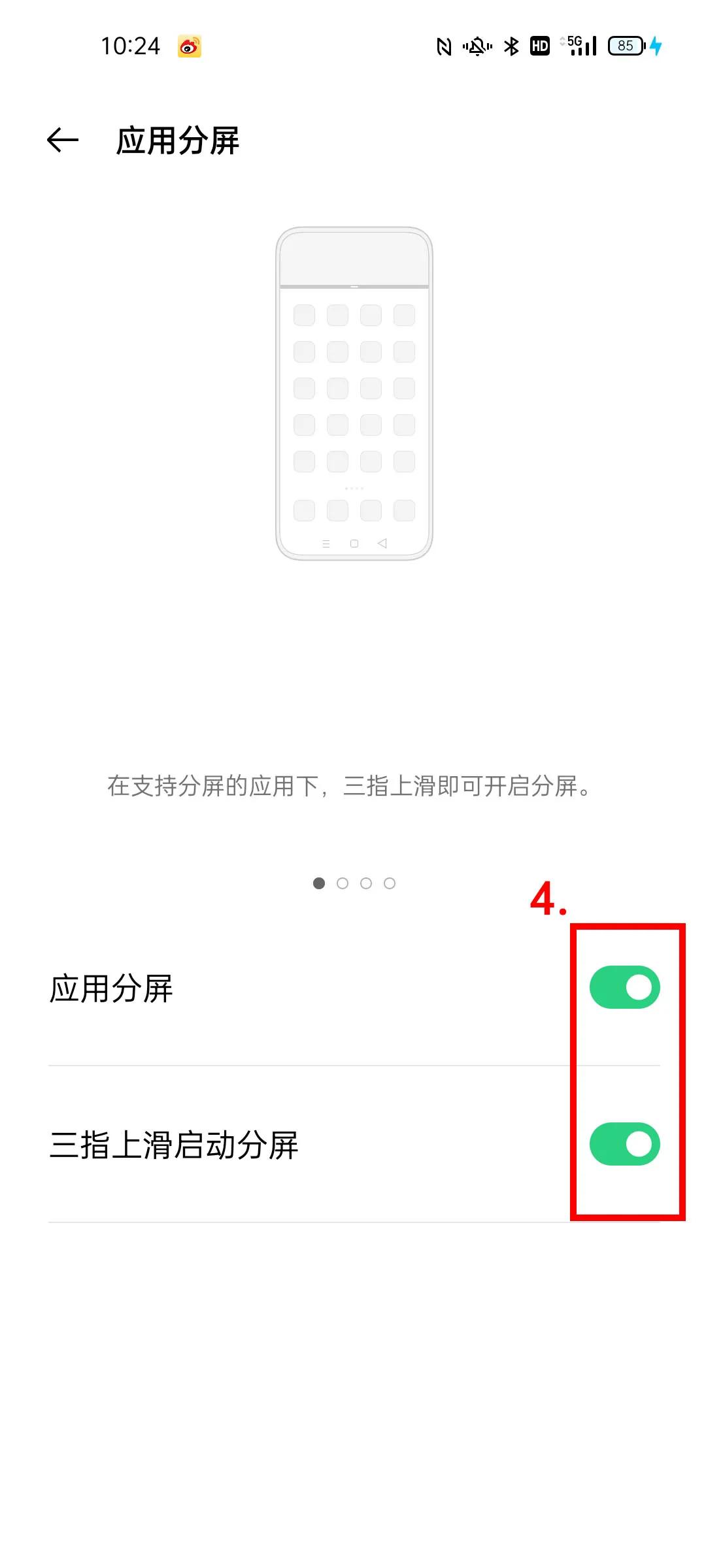Tap the vibrate mode icon in status bar
This screenshot has width=706, height=1568.
(476, 47)
